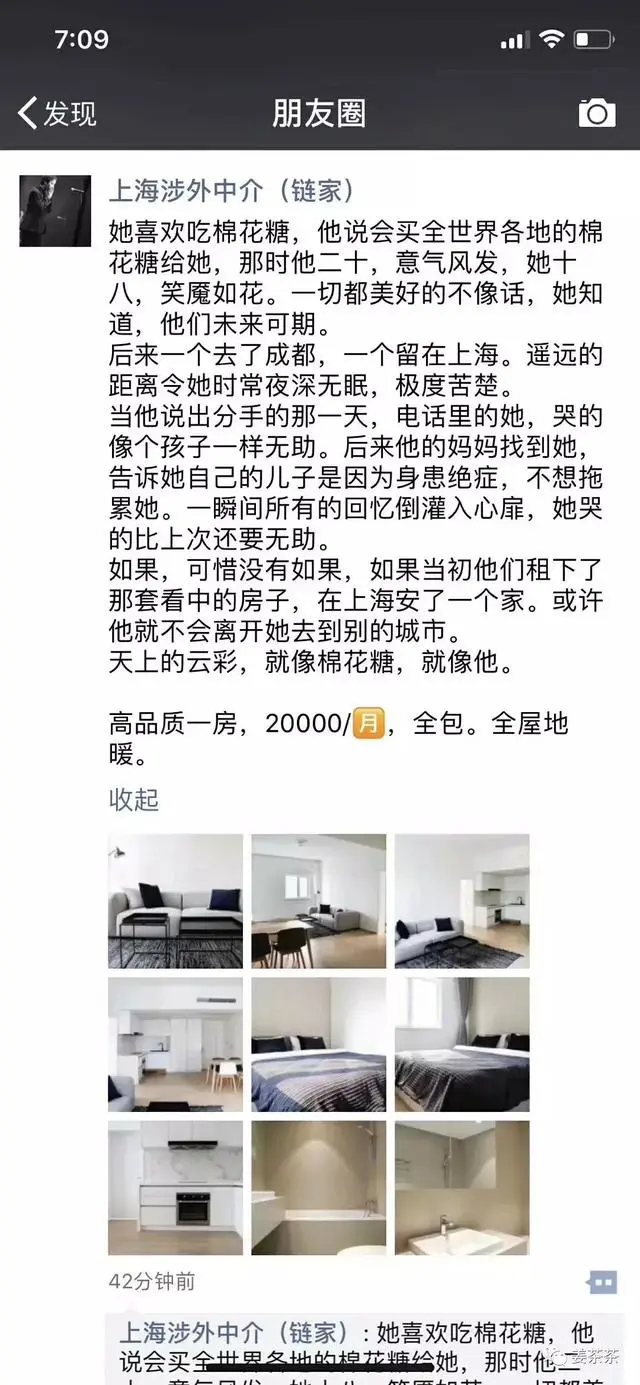Screen dimensions: 640x1385
Task: Go back to 发现 page
Action: point(58,113)
